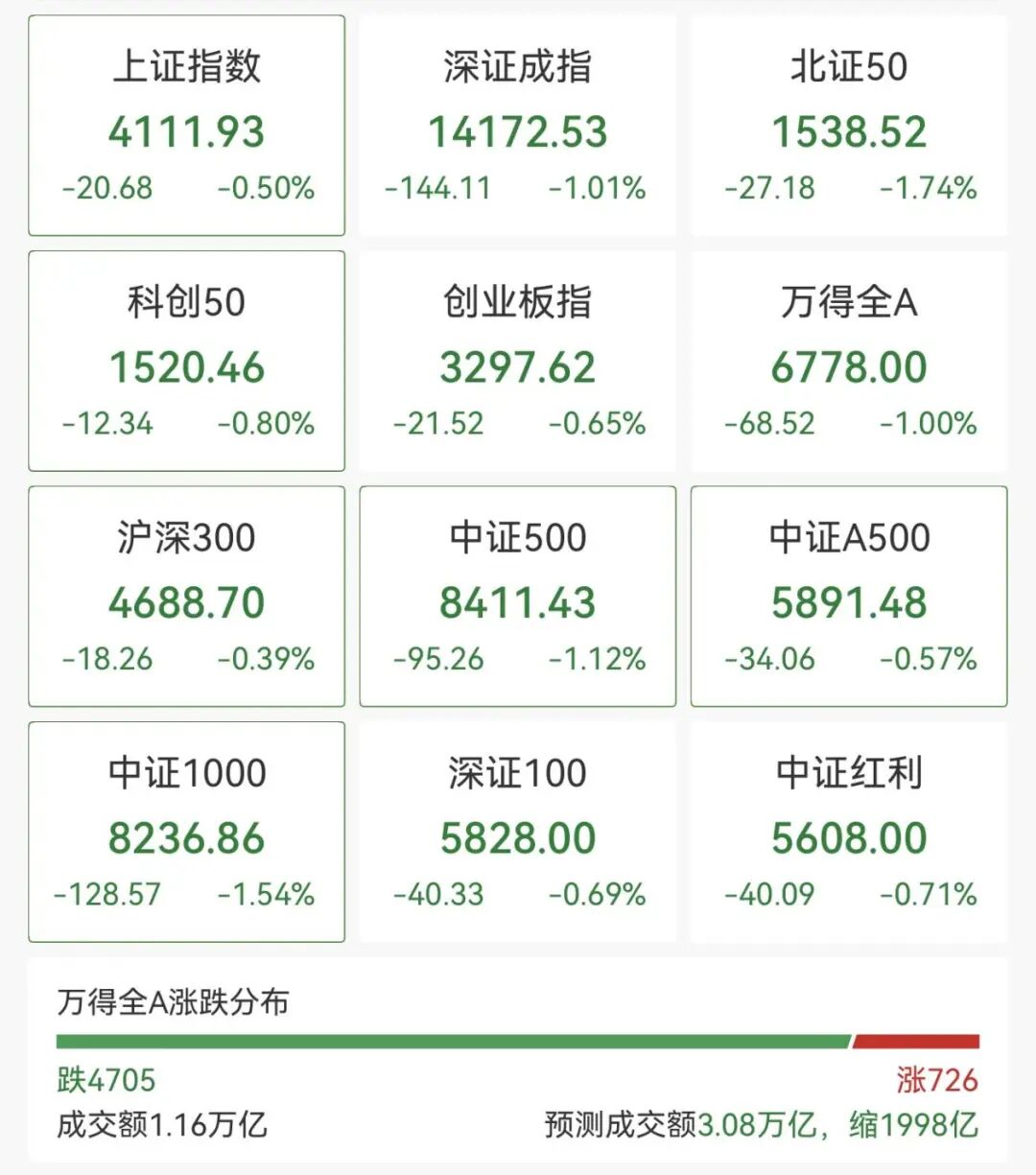
Task: Select the 中证500 index card
Action: pos(517,597)
